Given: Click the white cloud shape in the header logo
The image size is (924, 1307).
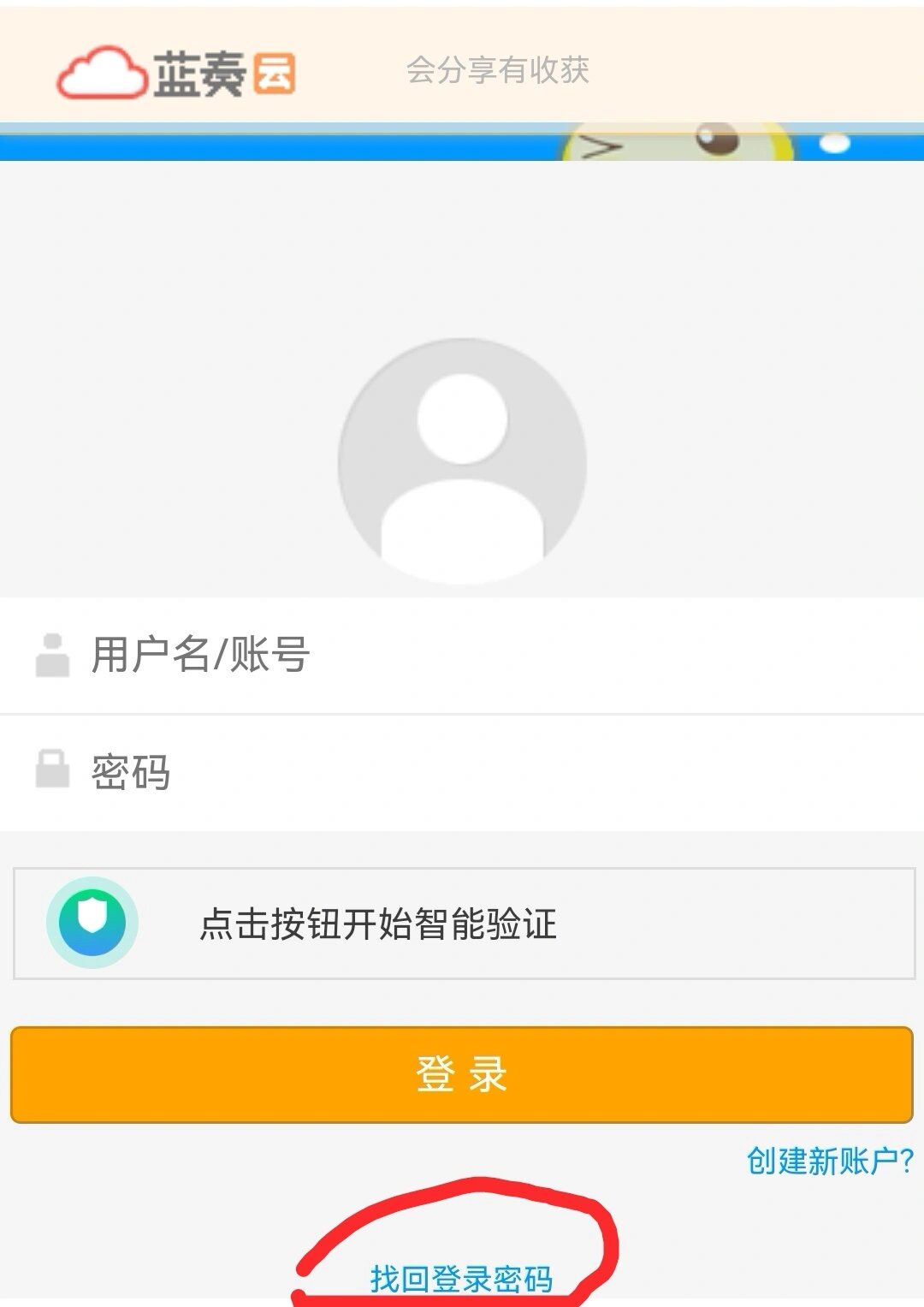Looking at the screenshot, I should [103, 73].
